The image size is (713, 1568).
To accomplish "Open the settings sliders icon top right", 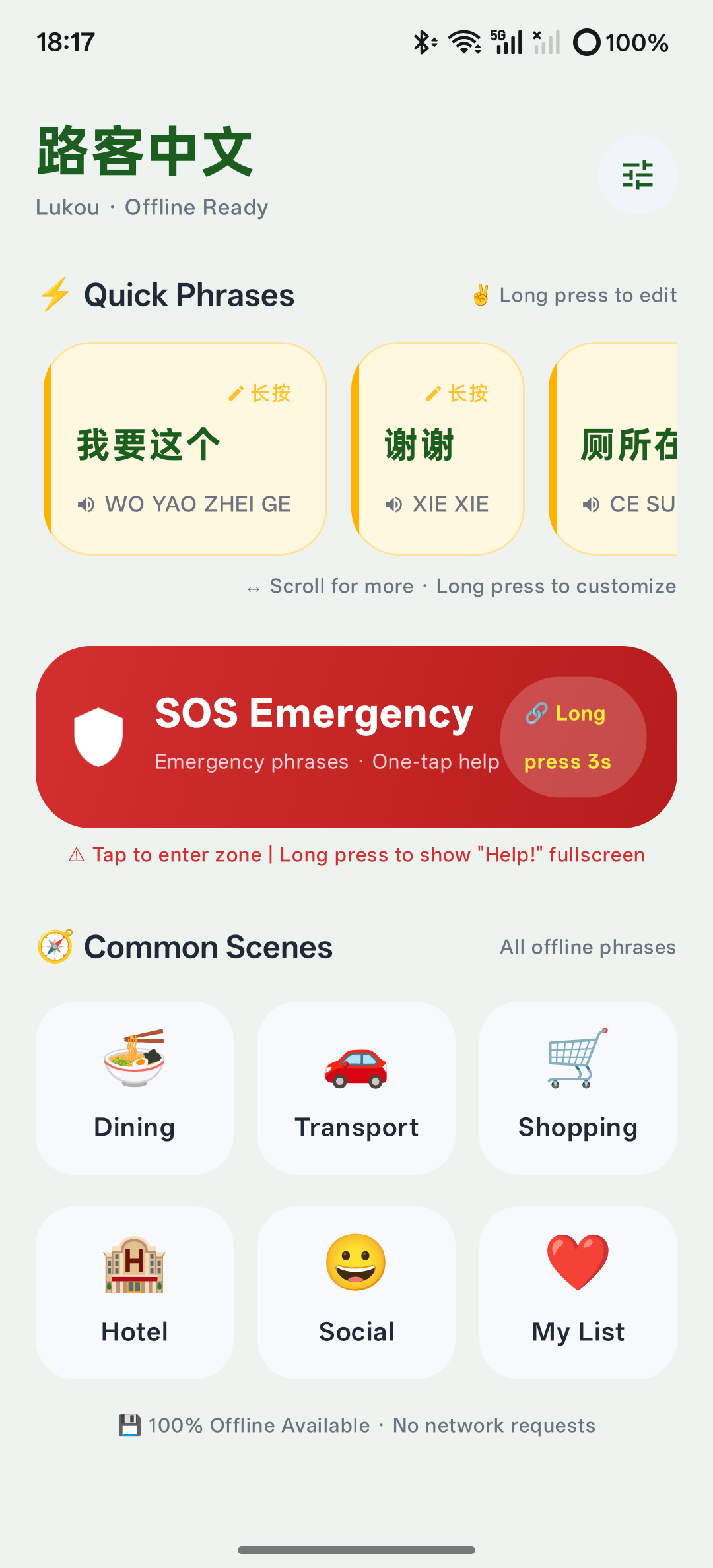I will [636, 174].
